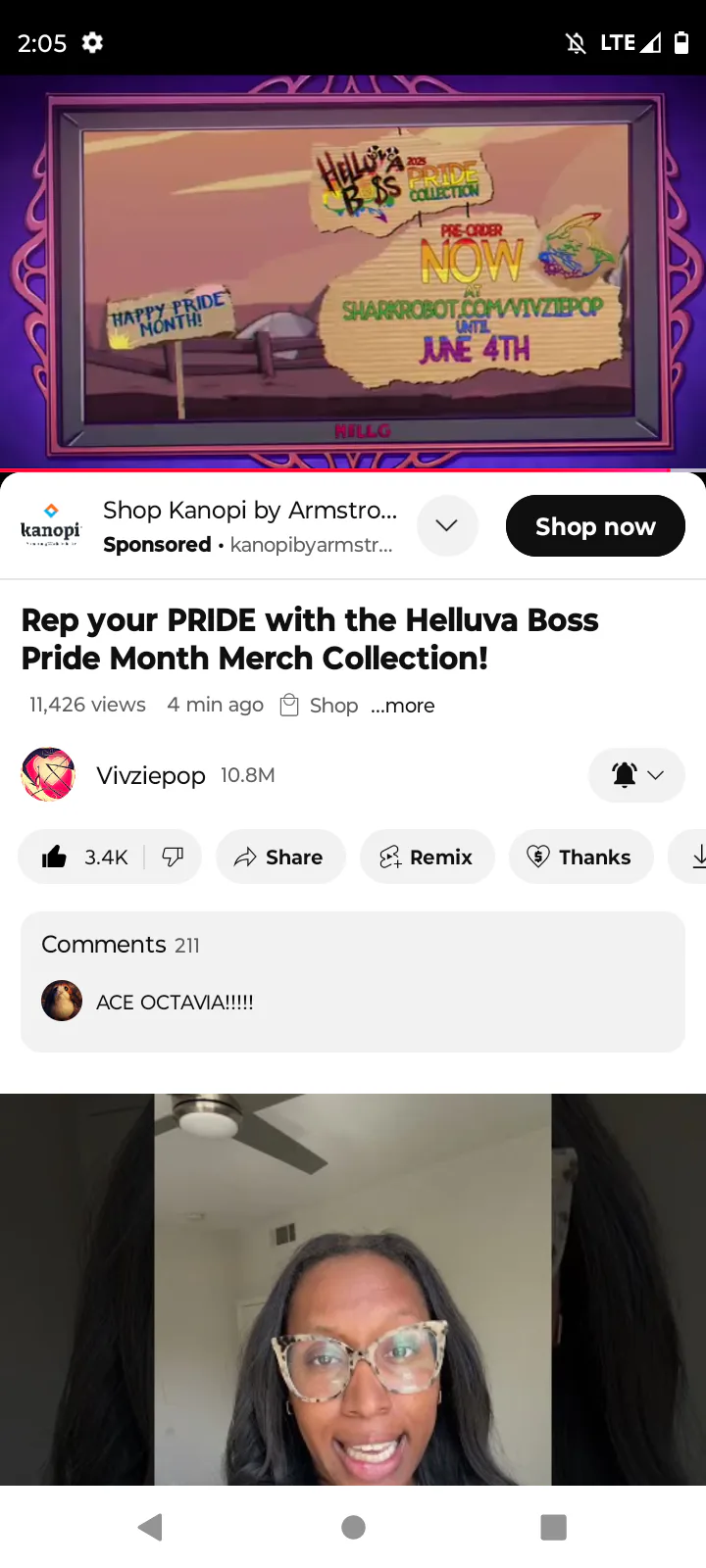Expand description with ...more
Screen dimensions: 706x1568
402,706
